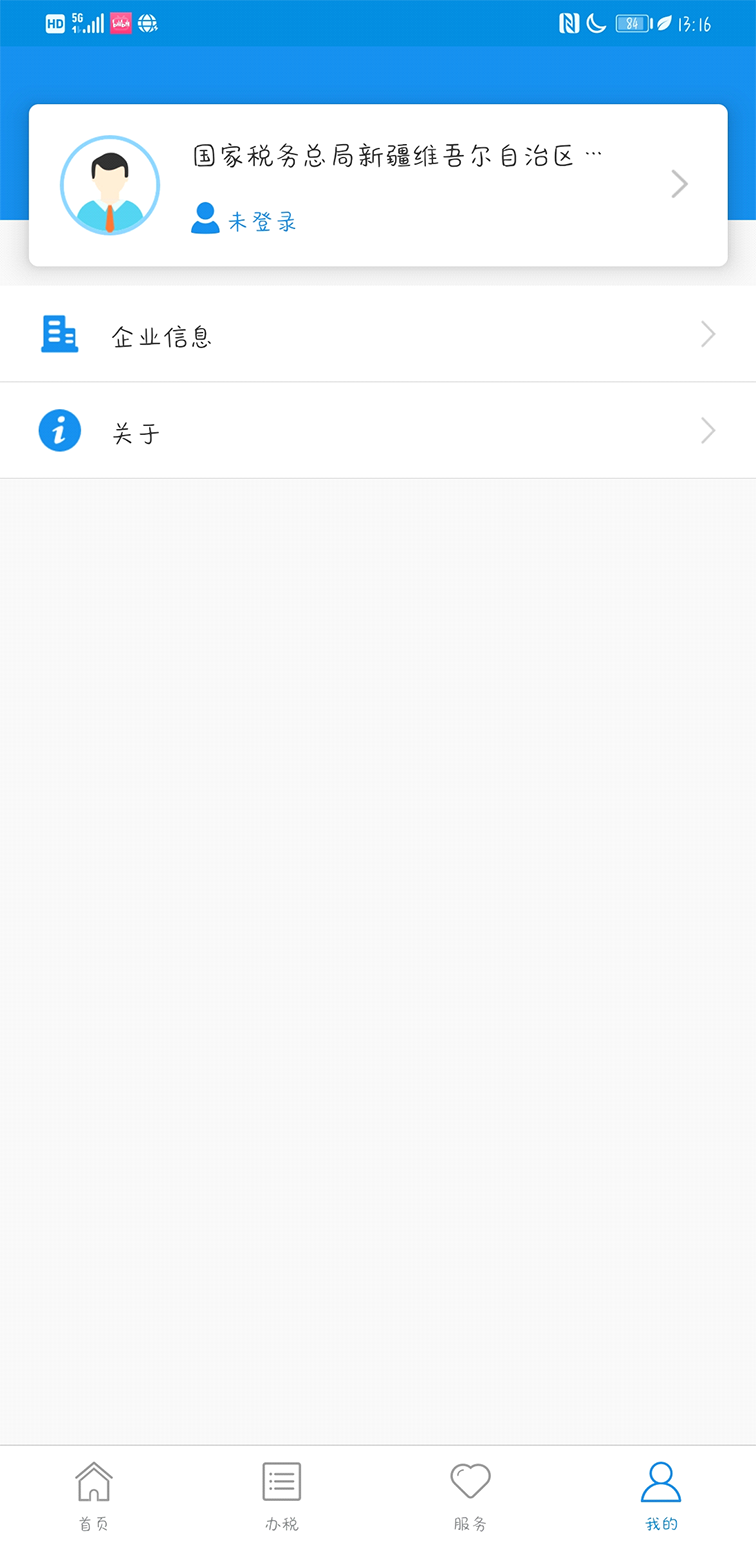Switch to the 首页 tab
The image size is (756, 1544).
94,1494
